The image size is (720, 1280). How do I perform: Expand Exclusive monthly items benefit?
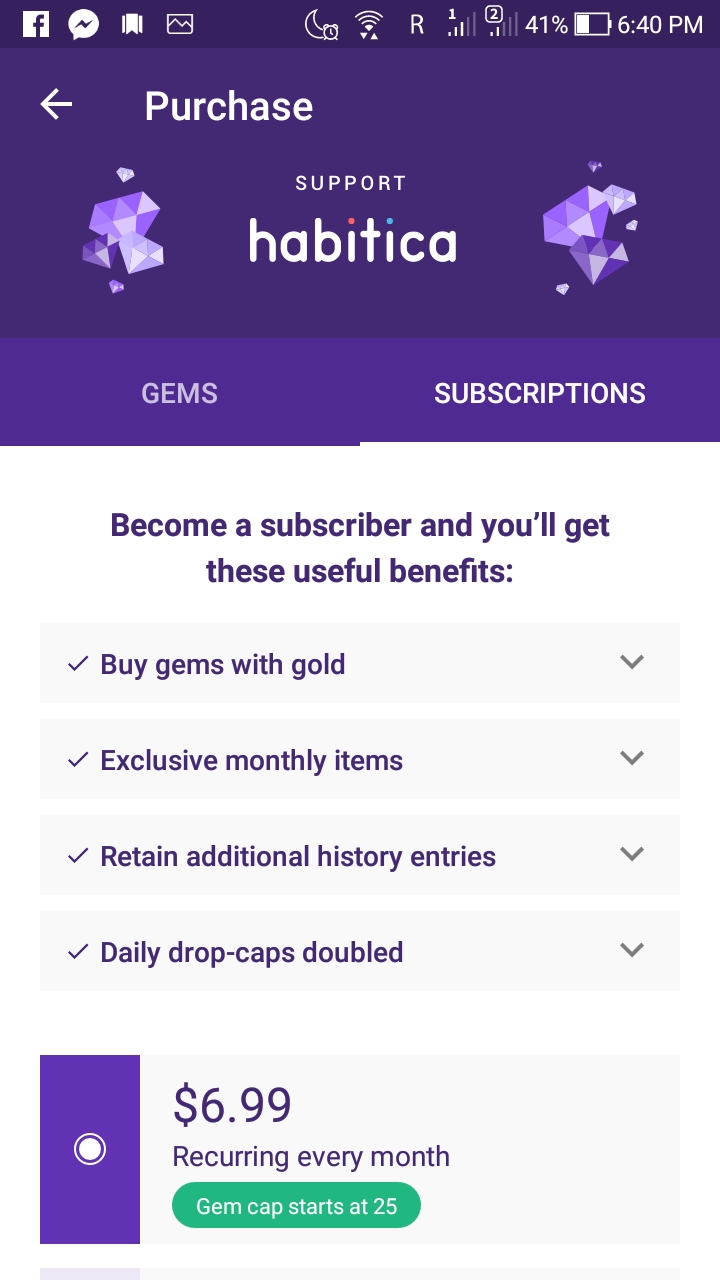click(631, 758)
